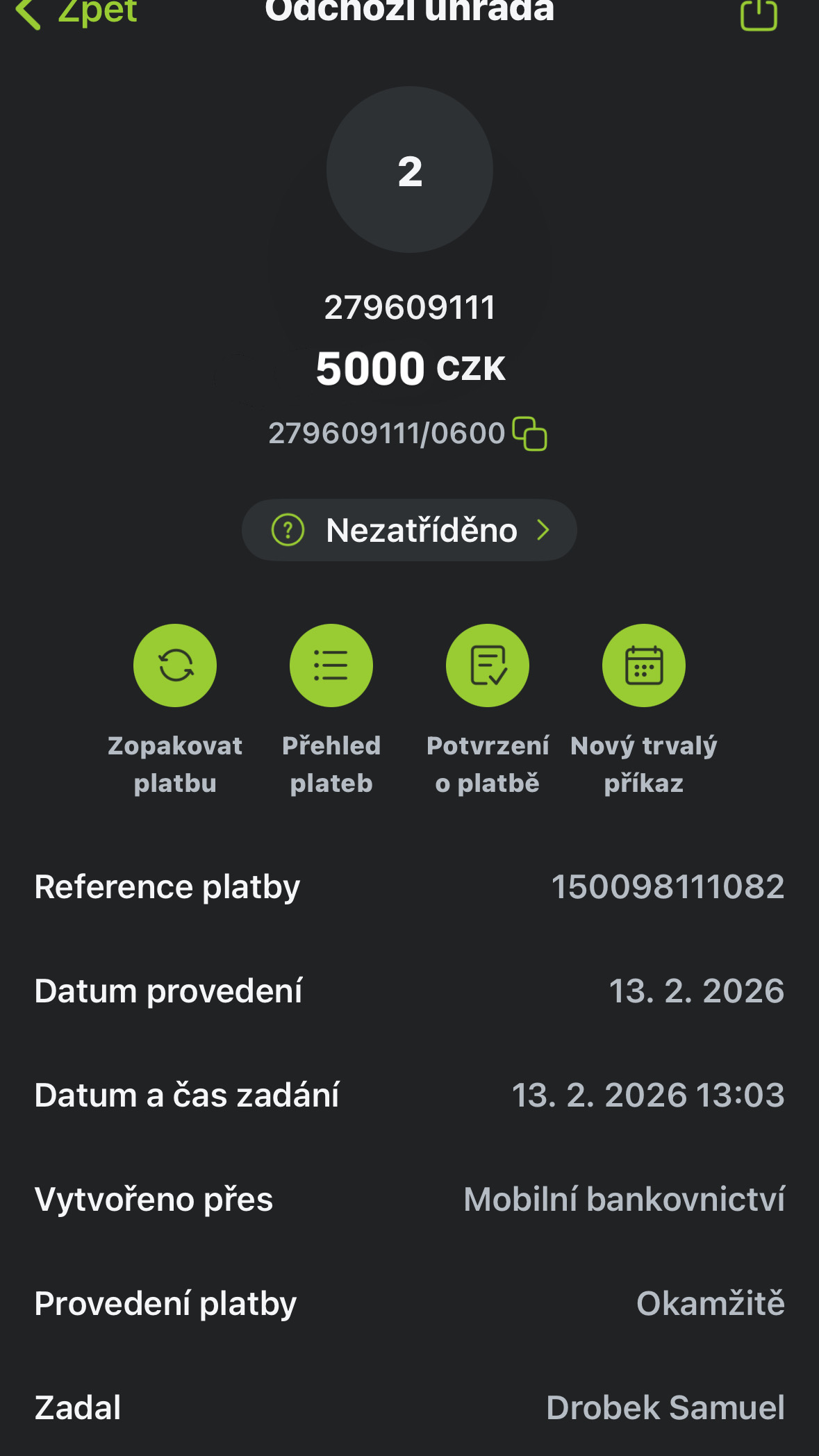The width and height of the screenshot is (819, 1456).
Task: Go back with the Zpět button
Action: click(76, 13)
